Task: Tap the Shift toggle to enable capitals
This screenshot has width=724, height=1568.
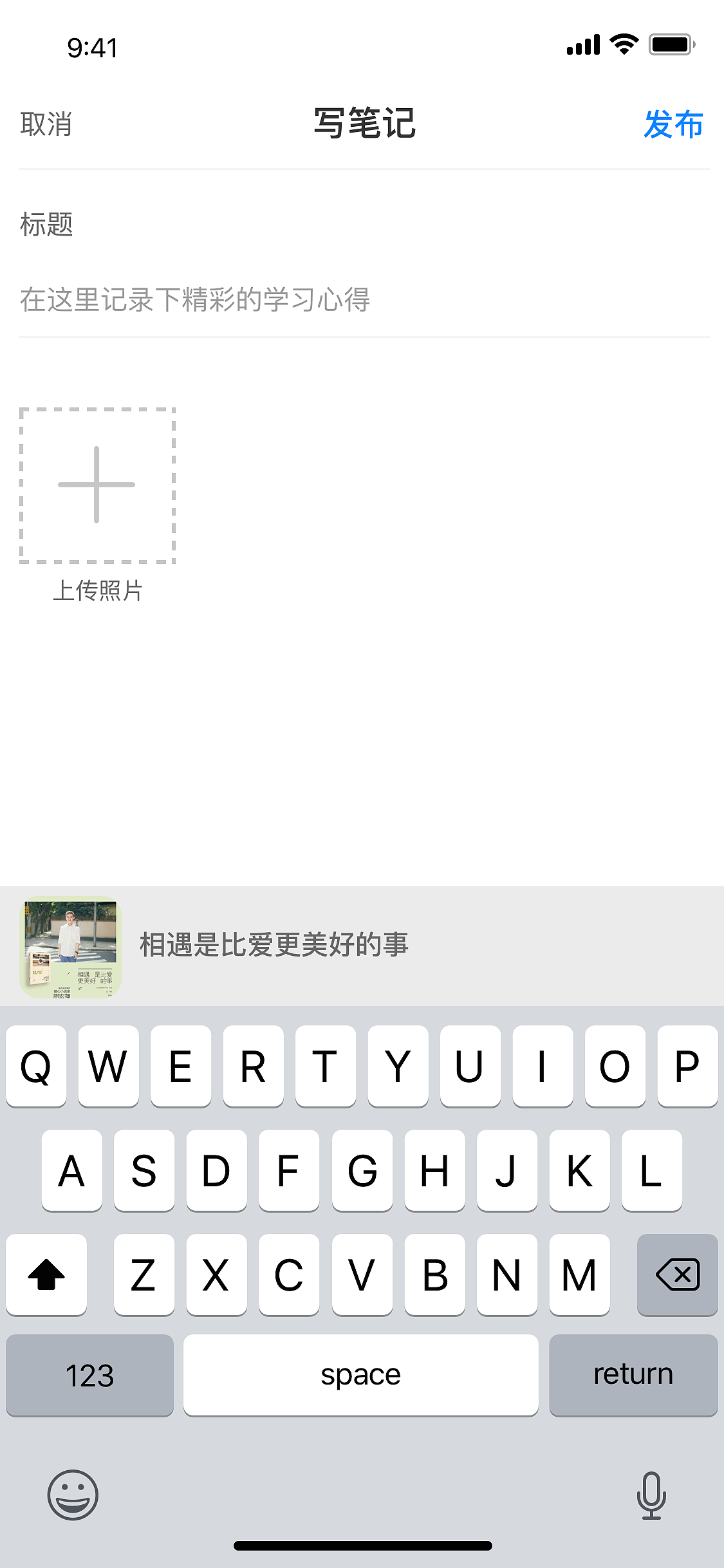Action: tap(46, 1275)
